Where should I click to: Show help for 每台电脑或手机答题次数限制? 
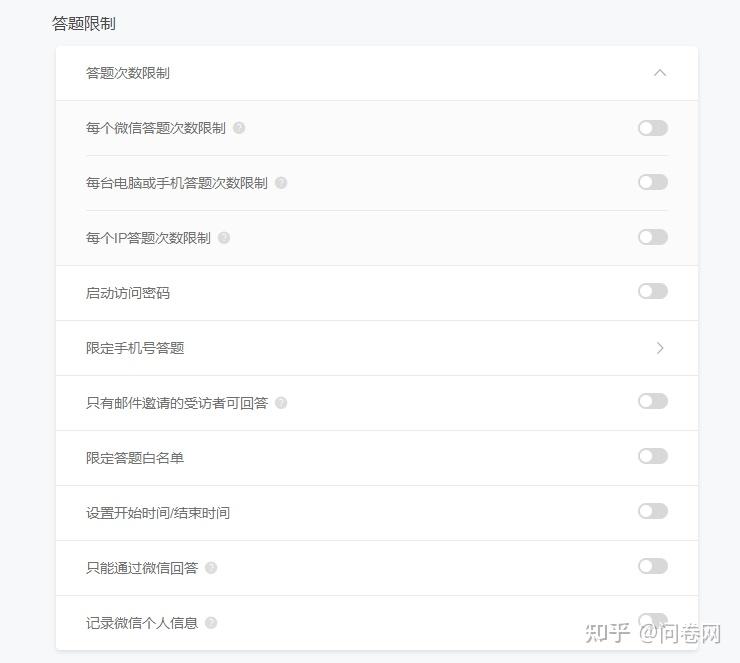(281, 183)
